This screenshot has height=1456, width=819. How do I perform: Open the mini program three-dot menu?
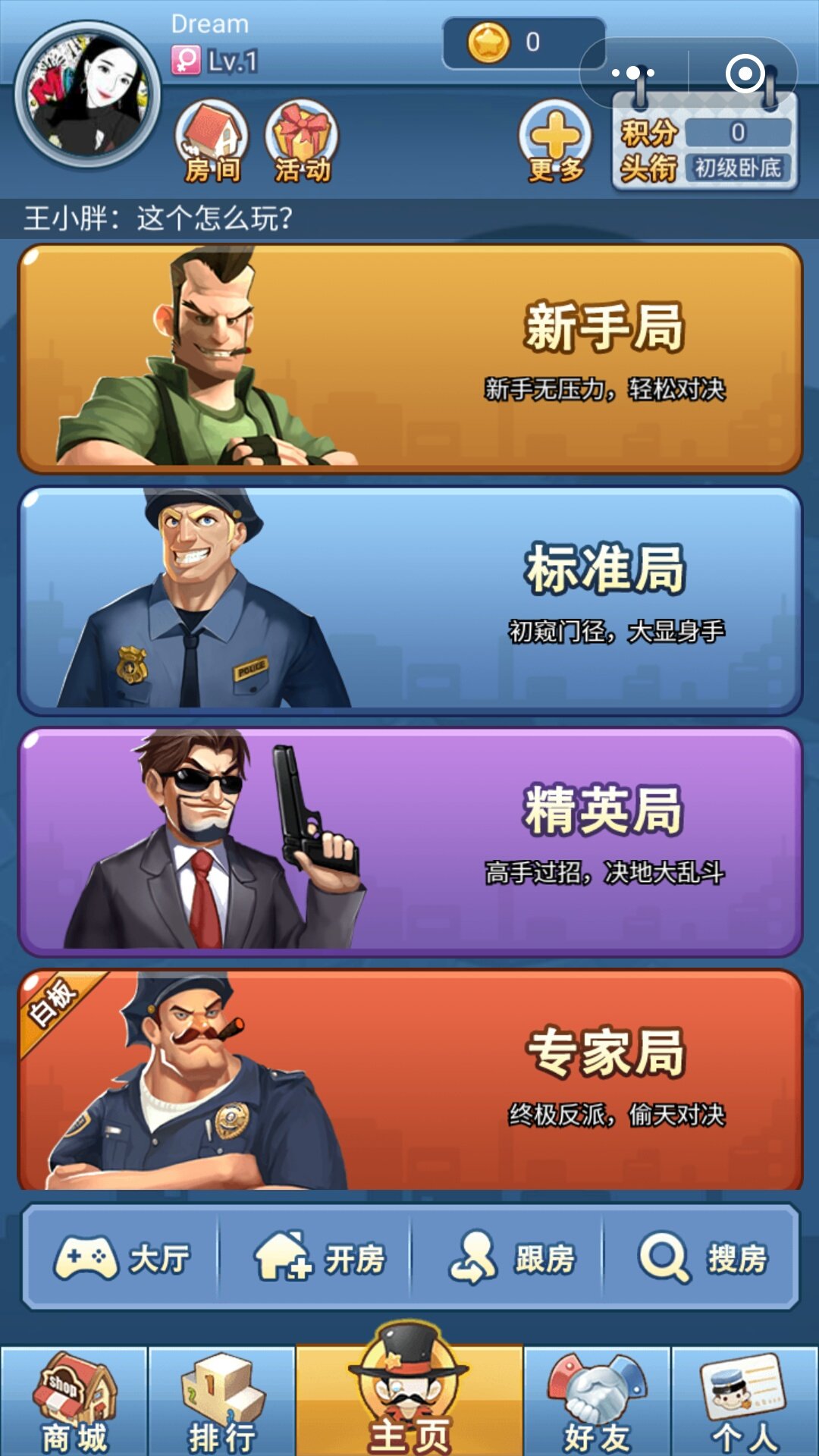click(634, 74)
